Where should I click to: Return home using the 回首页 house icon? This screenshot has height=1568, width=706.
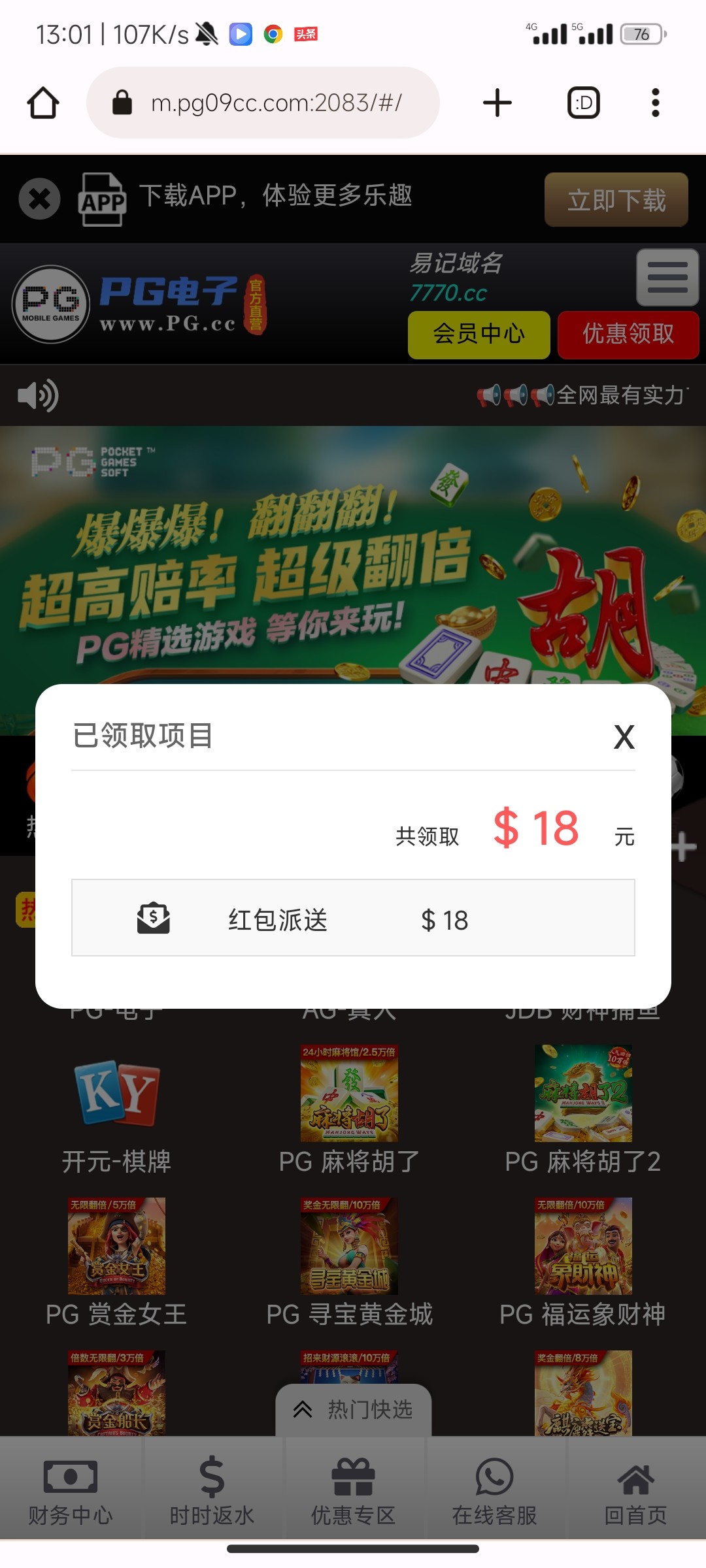tap(635, 1490)
